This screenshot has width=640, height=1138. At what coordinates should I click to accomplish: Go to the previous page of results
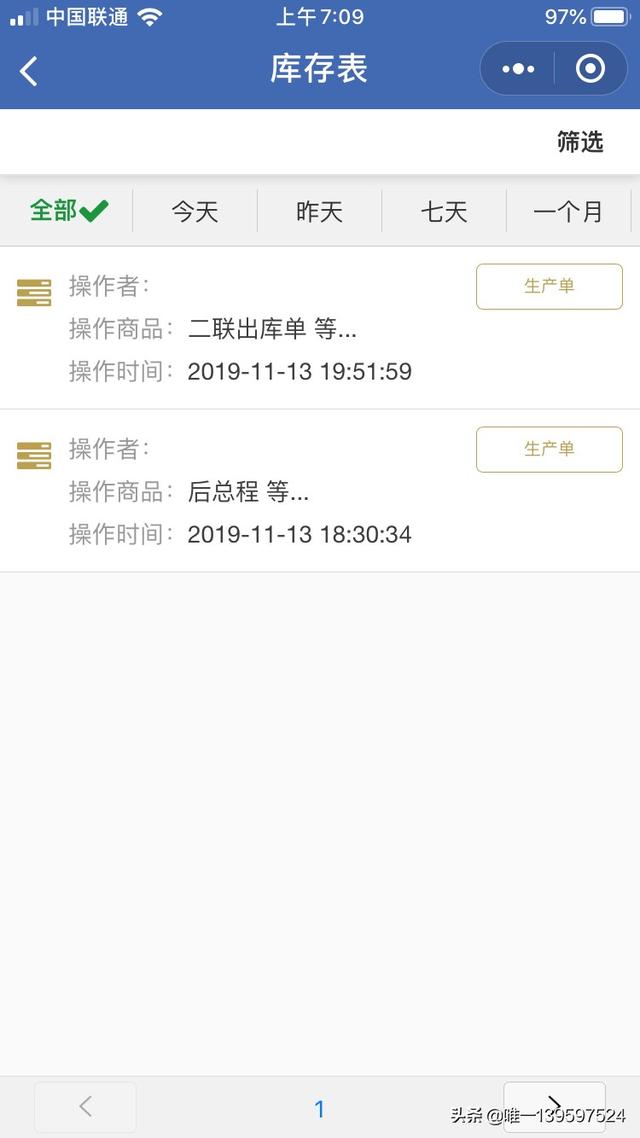click(x=85, y=1106)
